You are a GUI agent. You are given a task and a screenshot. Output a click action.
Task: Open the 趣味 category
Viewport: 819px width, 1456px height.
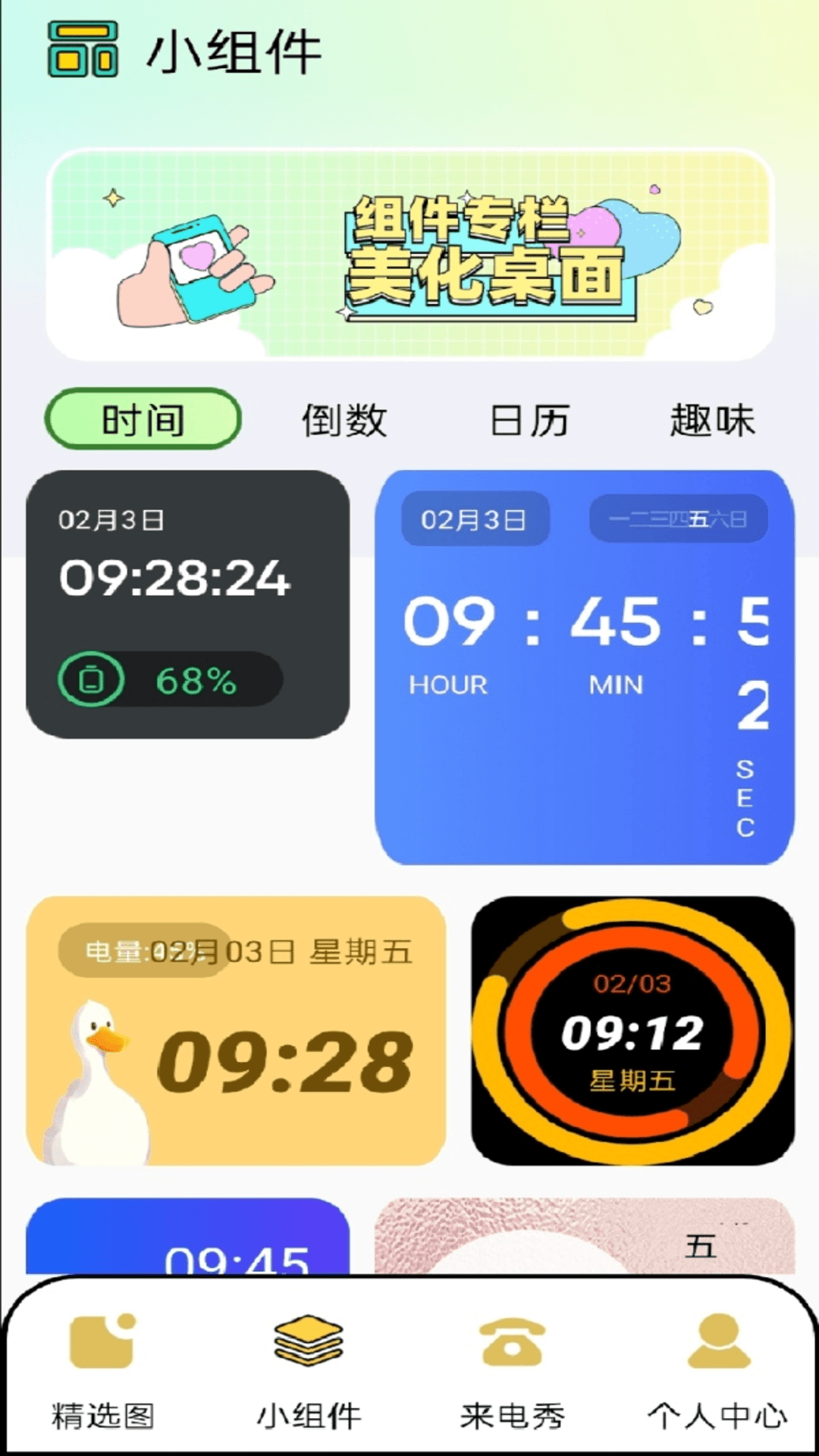(712, 419)
